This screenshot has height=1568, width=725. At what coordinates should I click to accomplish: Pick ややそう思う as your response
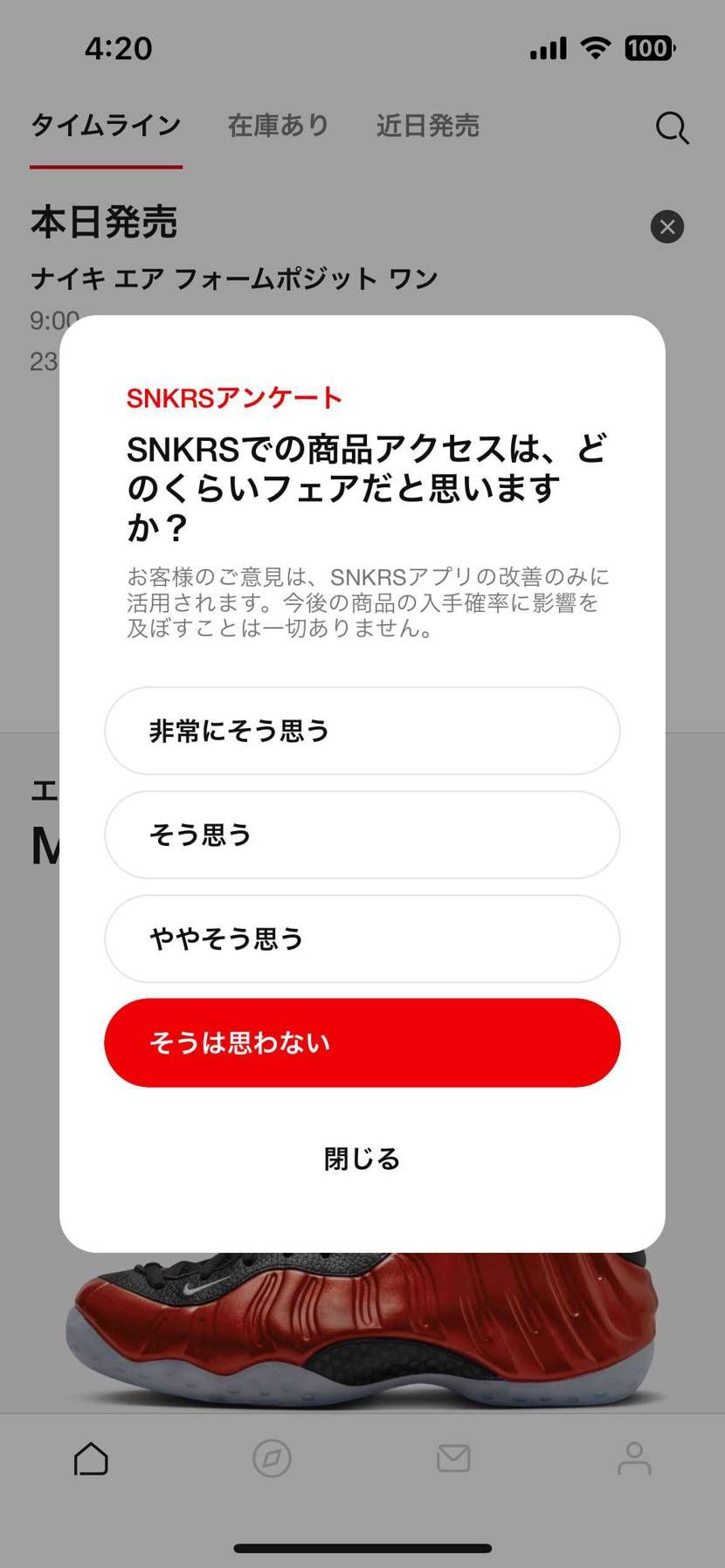click(362, 939)
